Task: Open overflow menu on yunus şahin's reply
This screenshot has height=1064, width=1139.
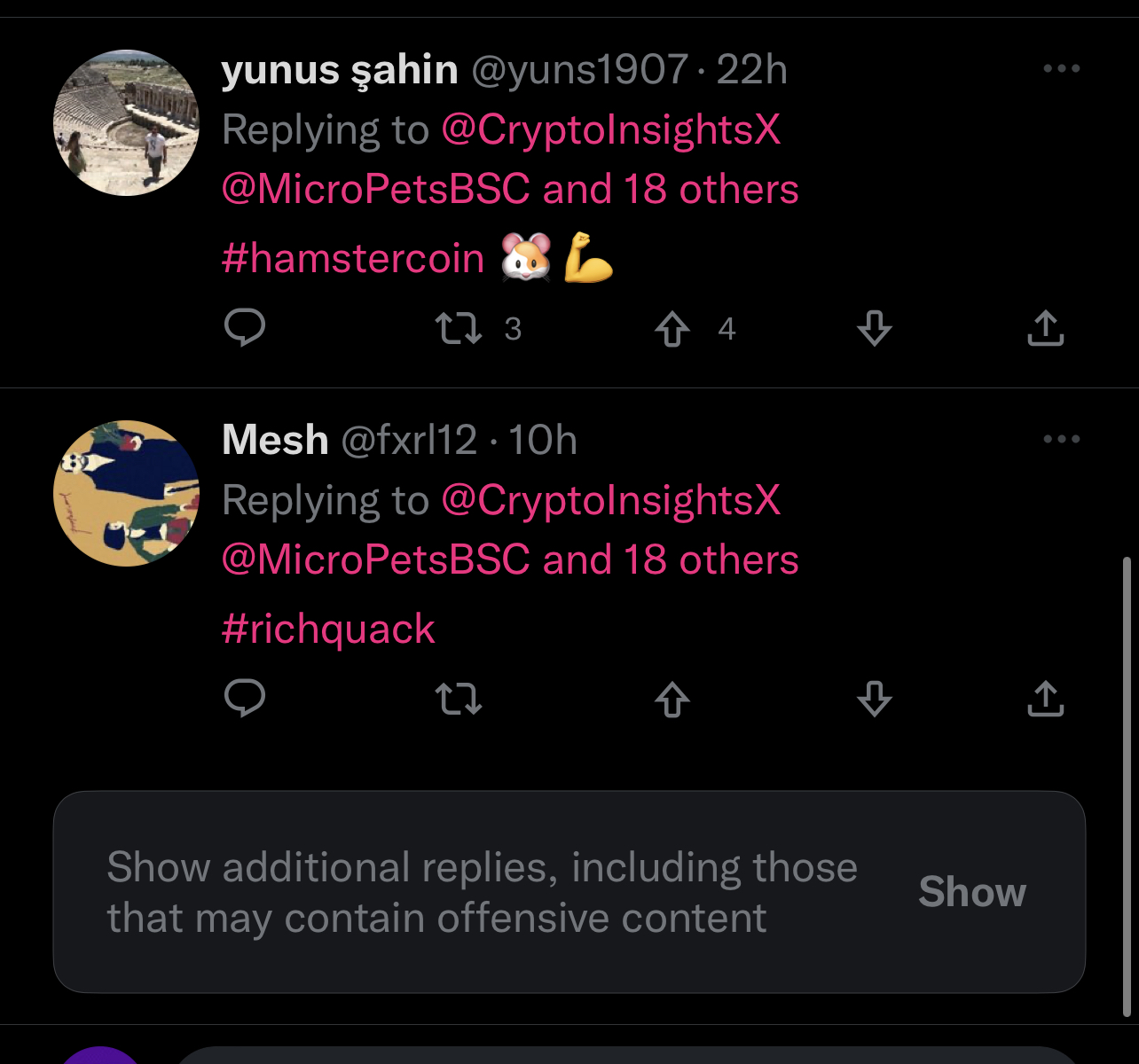Action: tap(1061, 69)
